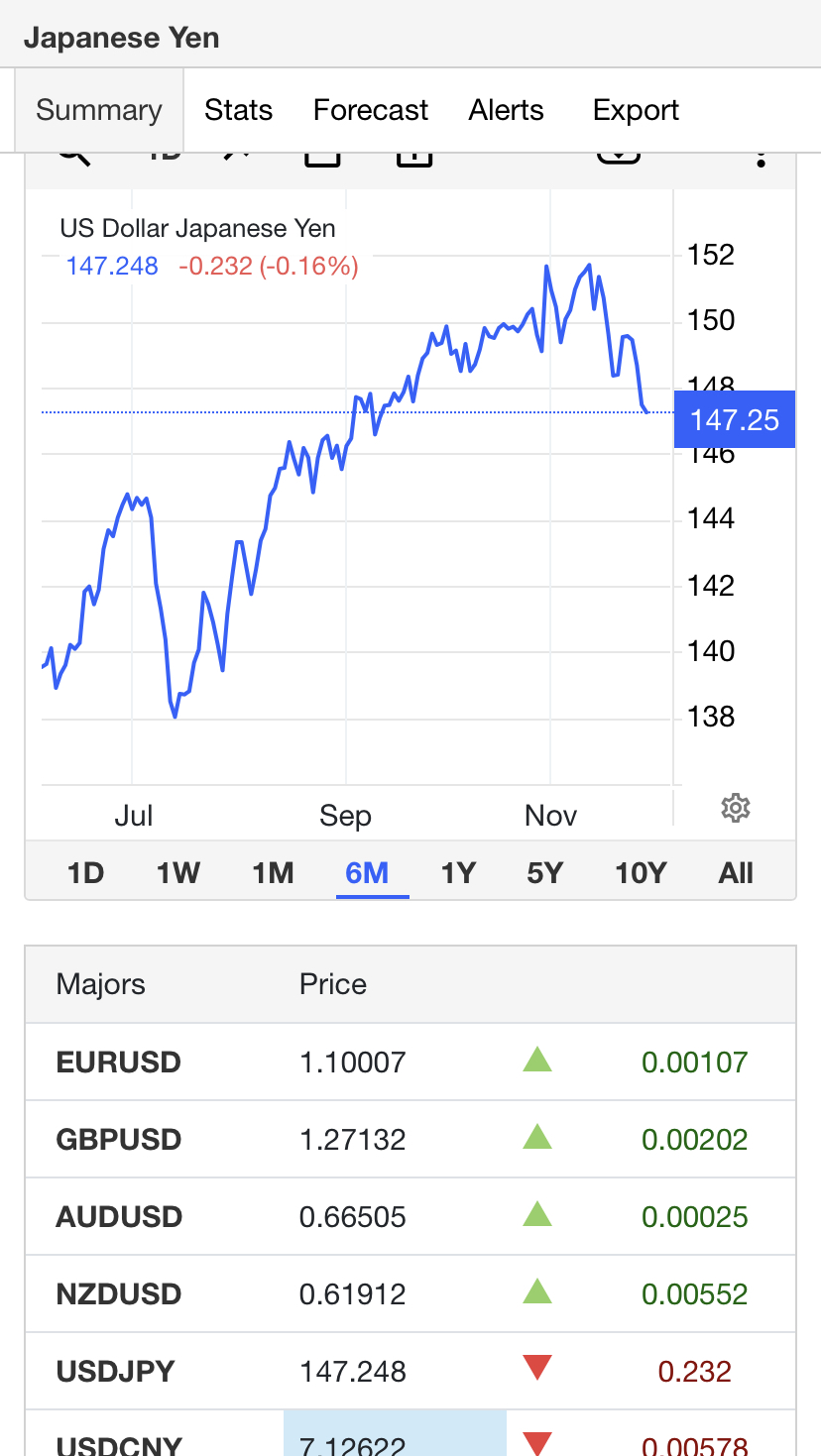Open the Summary tab
Viewport: 821px width, 1456px height.
click(99, 110)
